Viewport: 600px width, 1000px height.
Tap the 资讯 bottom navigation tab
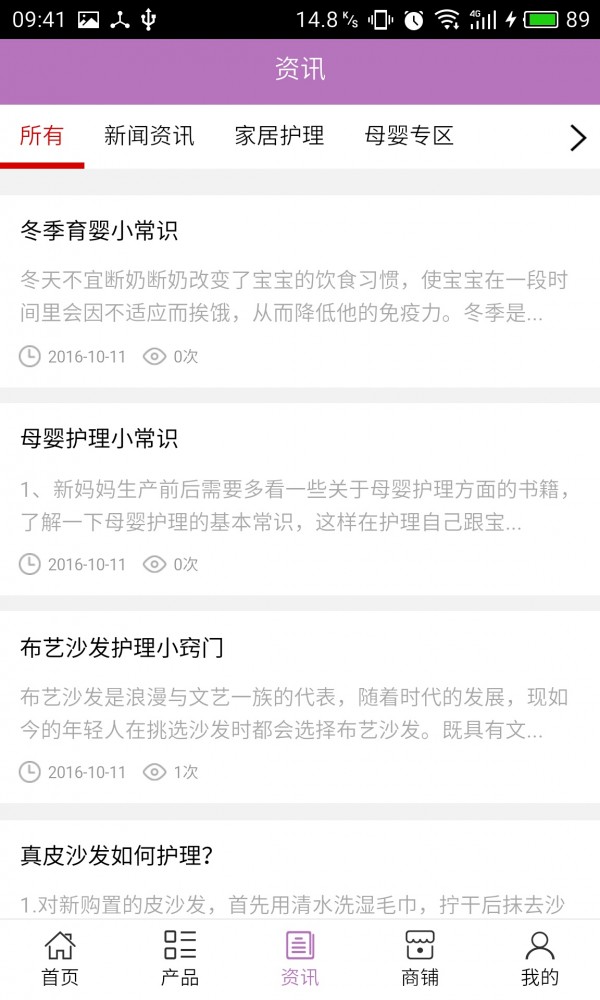coord(300,959)
